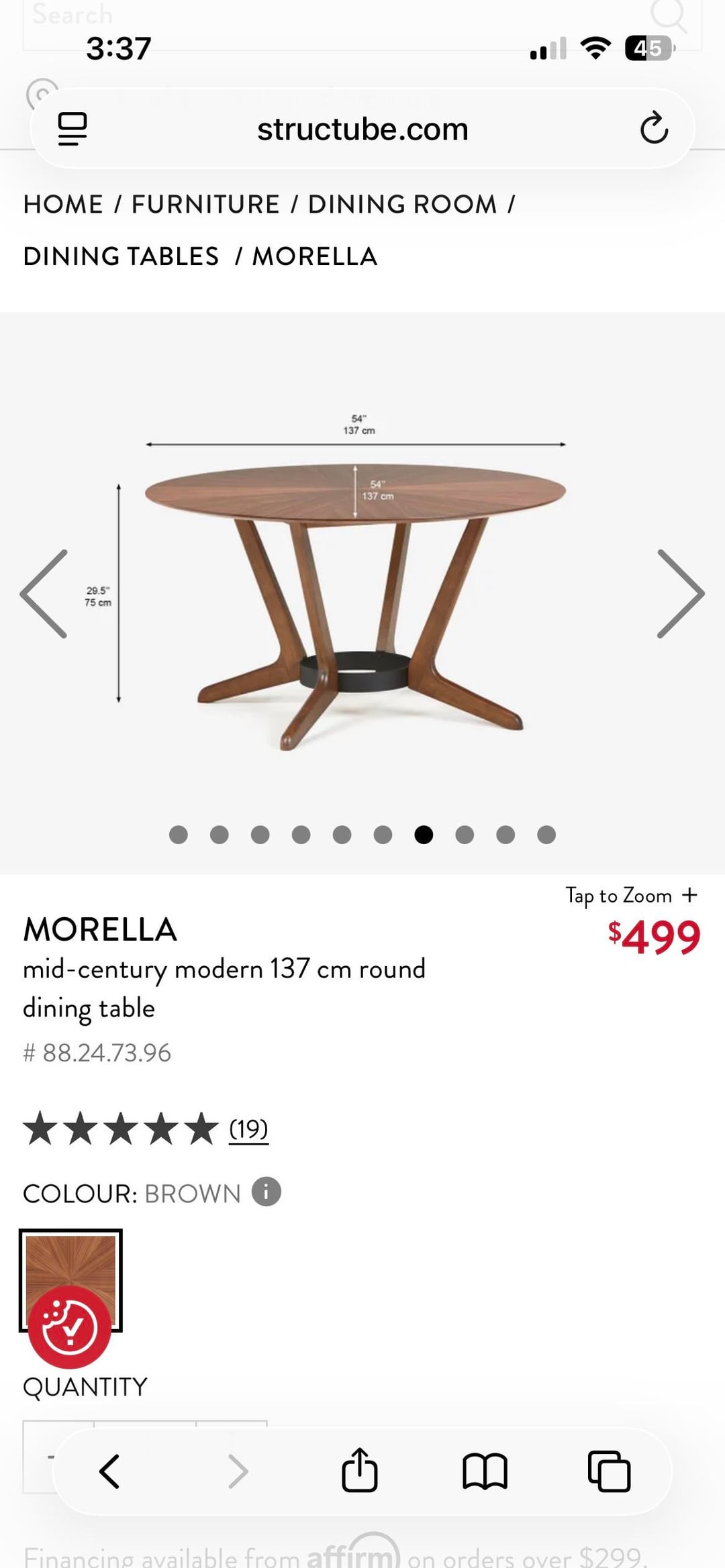Jump to the last image dot
The image size is (725, 1568).
pos(546,835)
